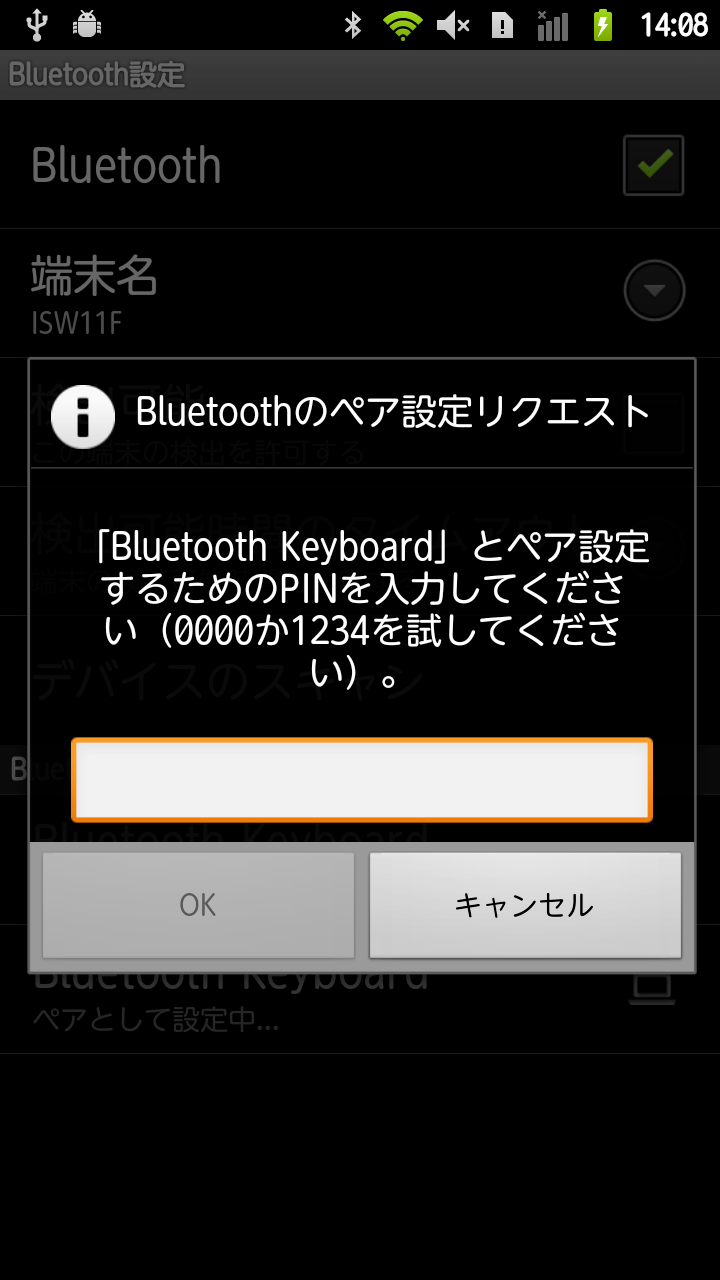Tap the PIN entry field
Image resolution: width=720 pixels, height=1280 pixels.
(361, 780)
